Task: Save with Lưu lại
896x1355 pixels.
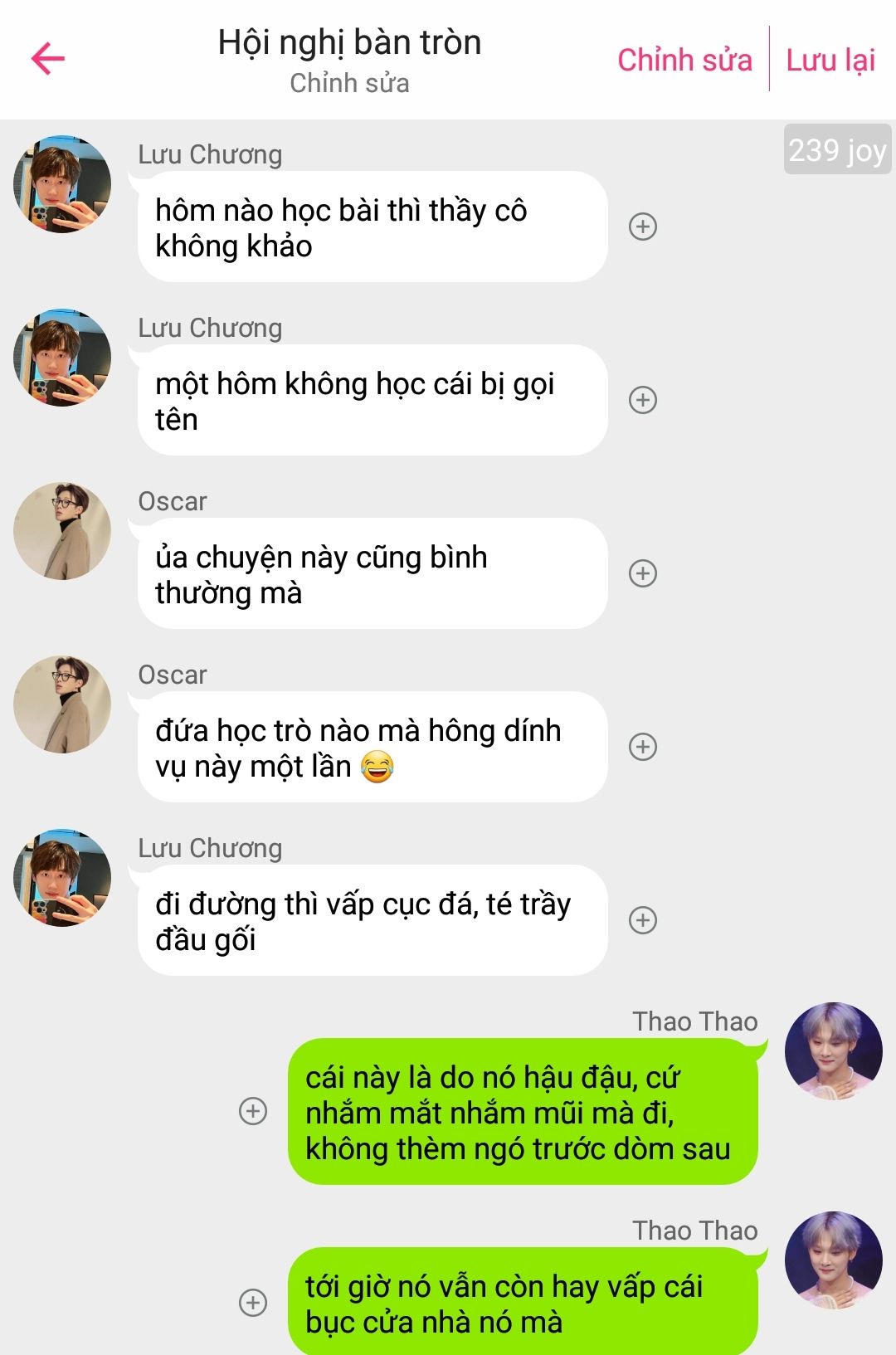Action: (830, 60)
